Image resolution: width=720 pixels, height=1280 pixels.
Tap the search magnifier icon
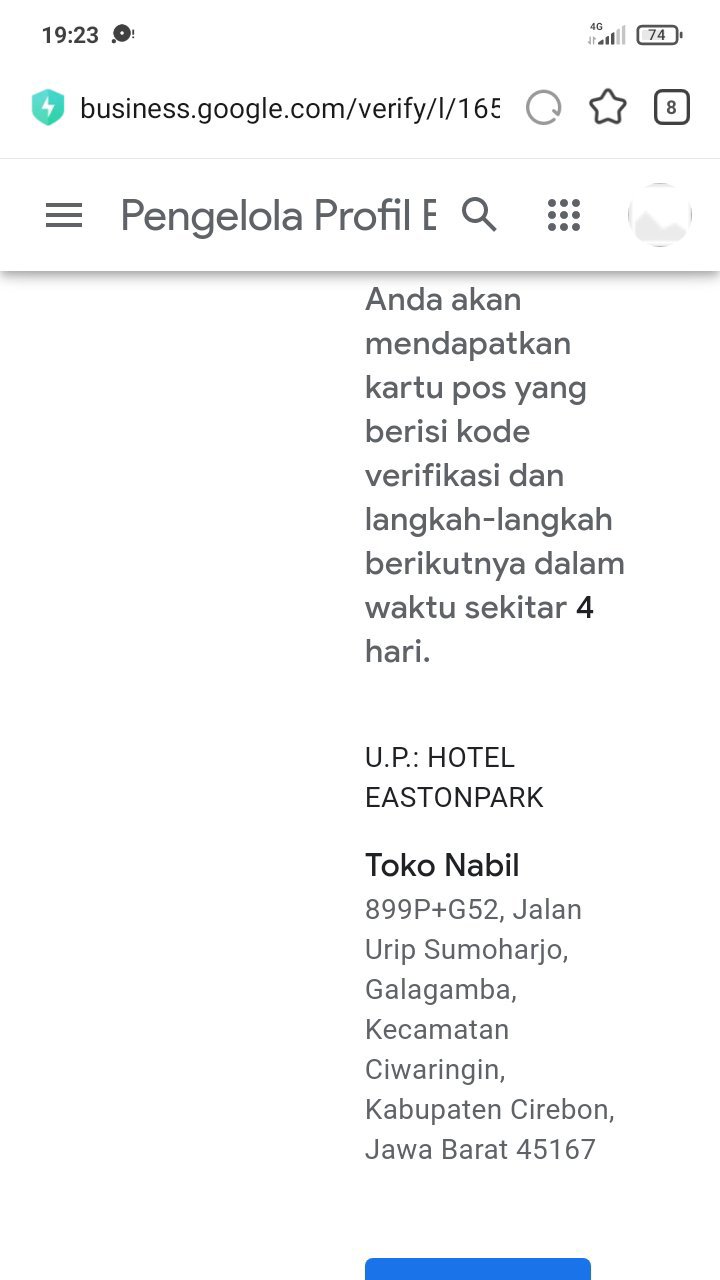[479, 214]
